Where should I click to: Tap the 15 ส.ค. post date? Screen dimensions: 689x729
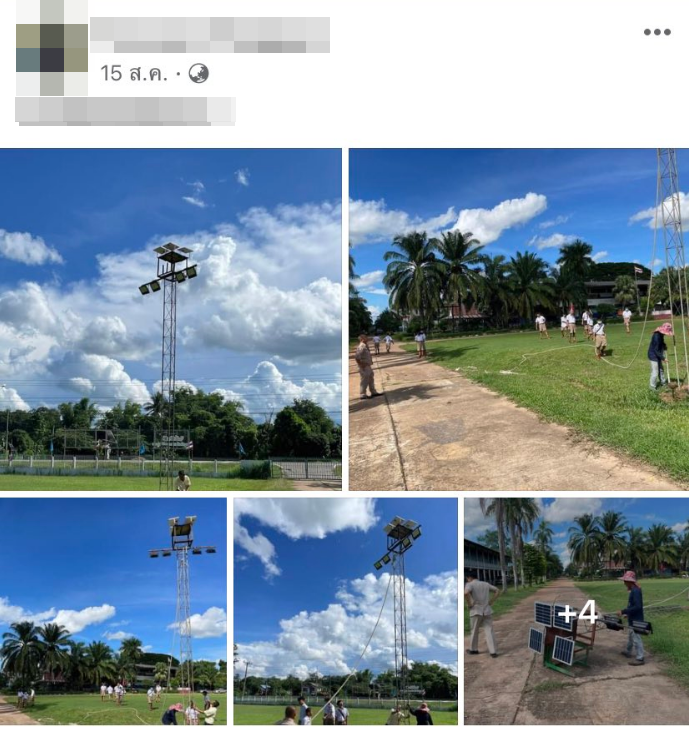point(134,73)
